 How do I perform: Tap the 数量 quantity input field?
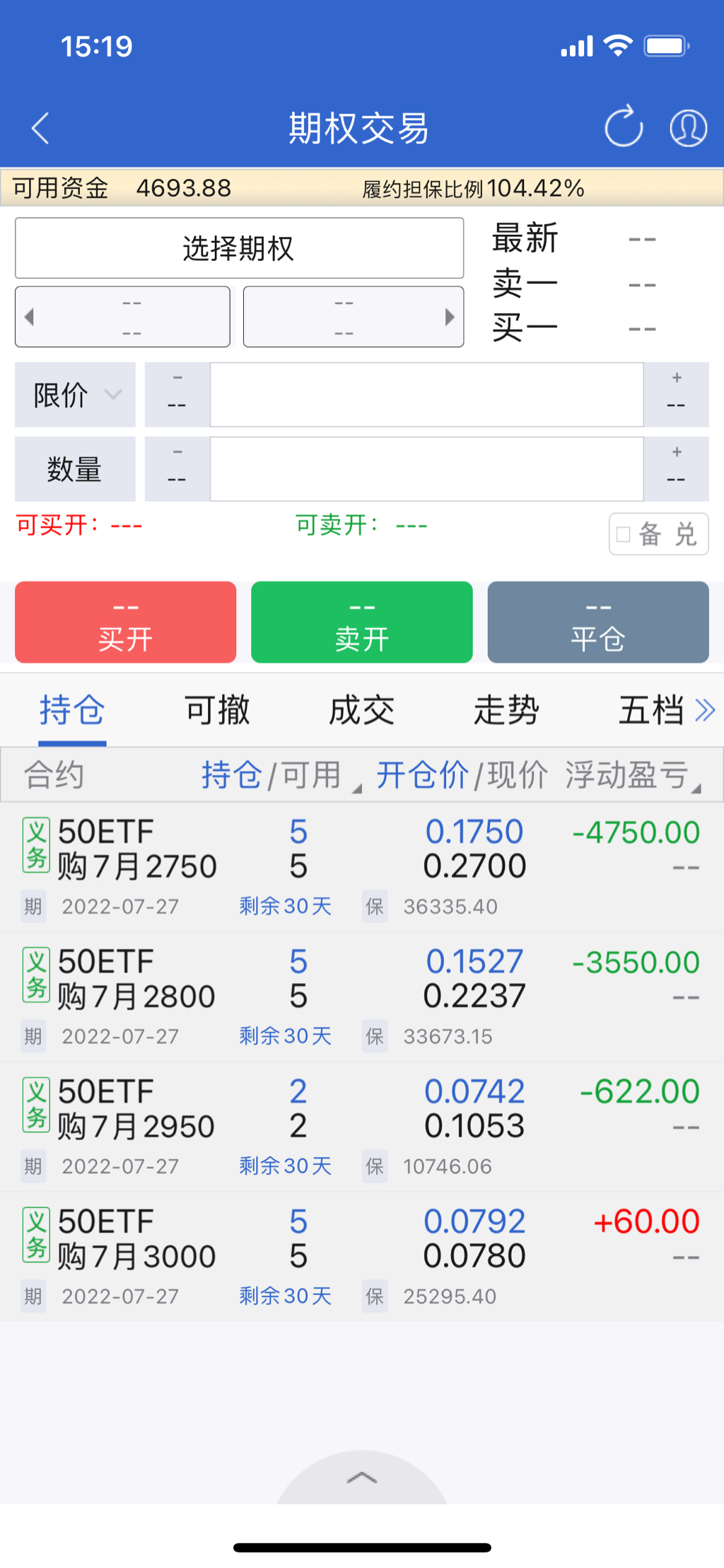426,469
